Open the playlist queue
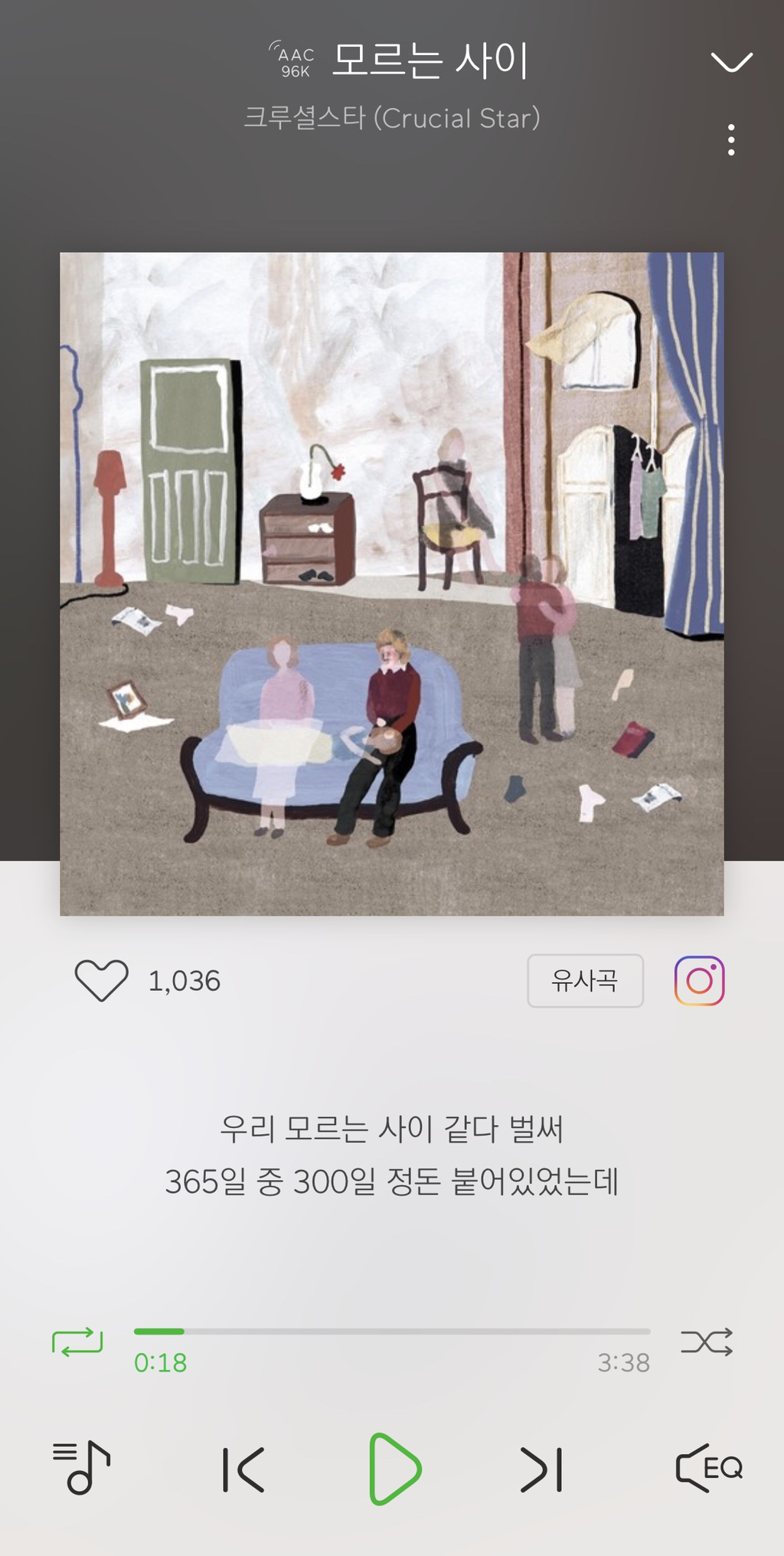This screenshot has width=784, height=1556. click(82, 1468)
